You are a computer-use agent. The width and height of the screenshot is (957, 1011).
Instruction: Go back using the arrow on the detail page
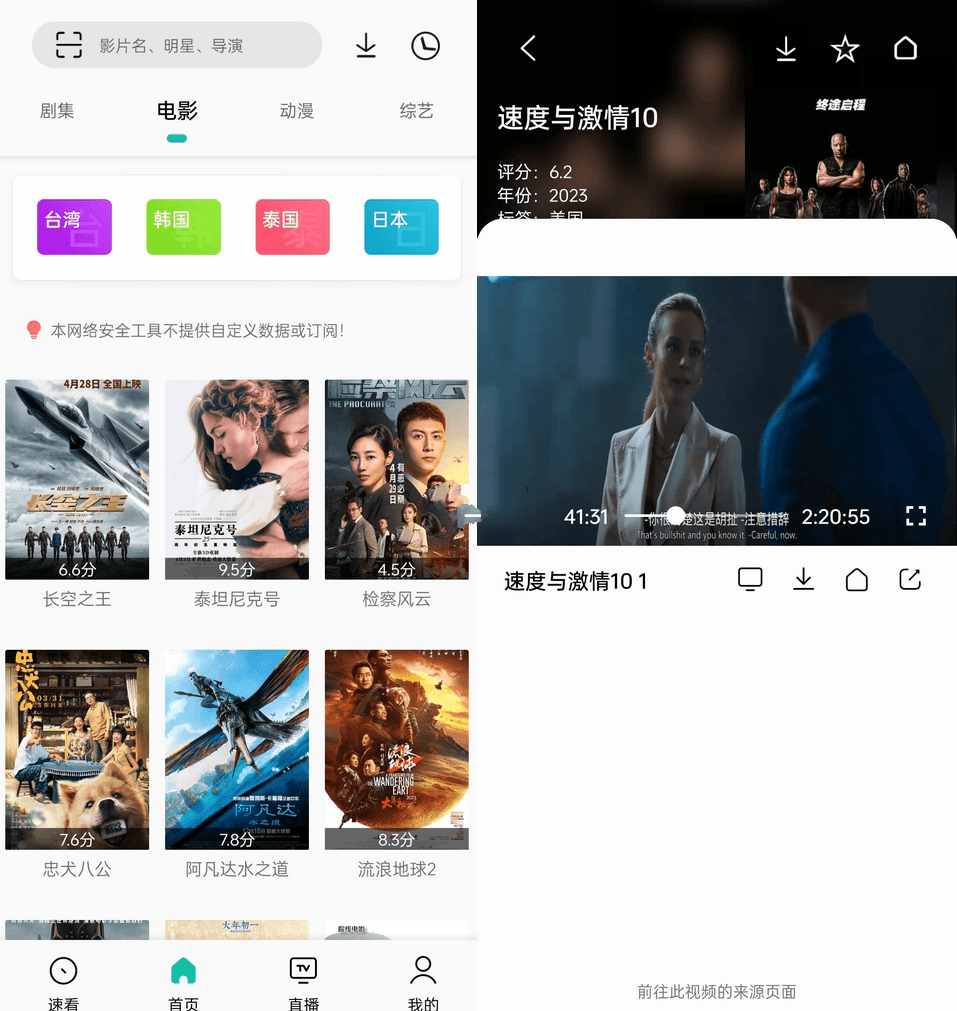tap(528, 47)
